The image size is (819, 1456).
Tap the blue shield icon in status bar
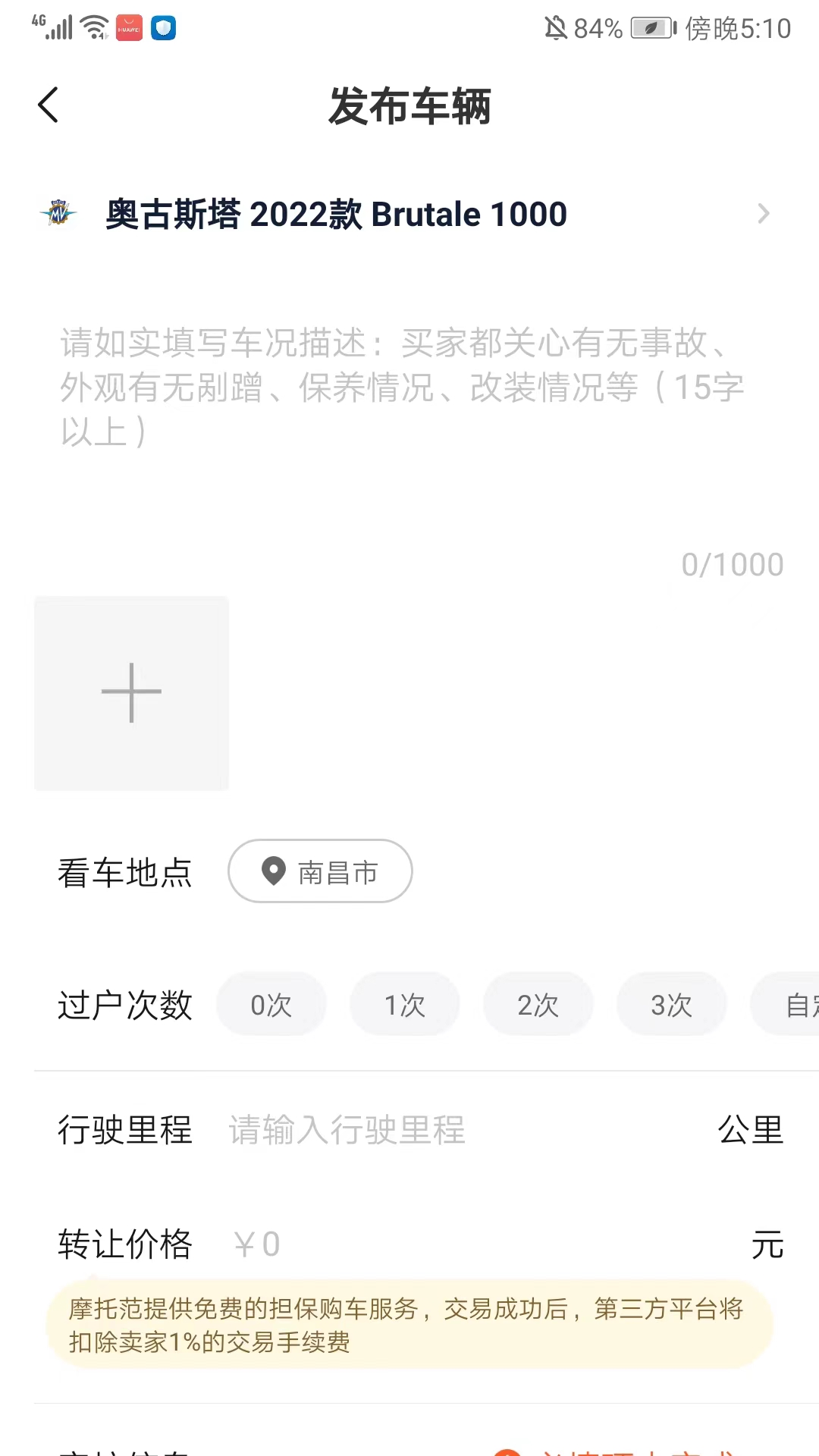(162, 29)
